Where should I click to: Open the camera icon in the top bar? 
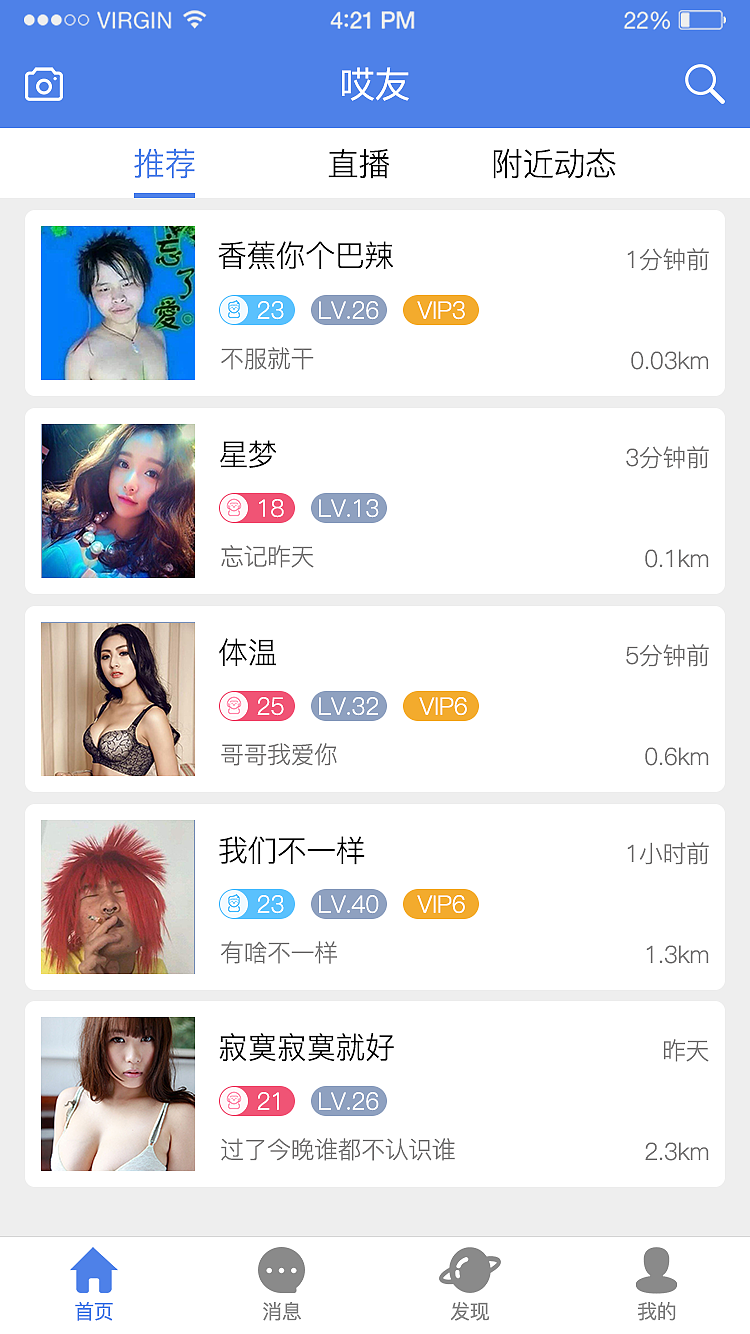point(43,84)
